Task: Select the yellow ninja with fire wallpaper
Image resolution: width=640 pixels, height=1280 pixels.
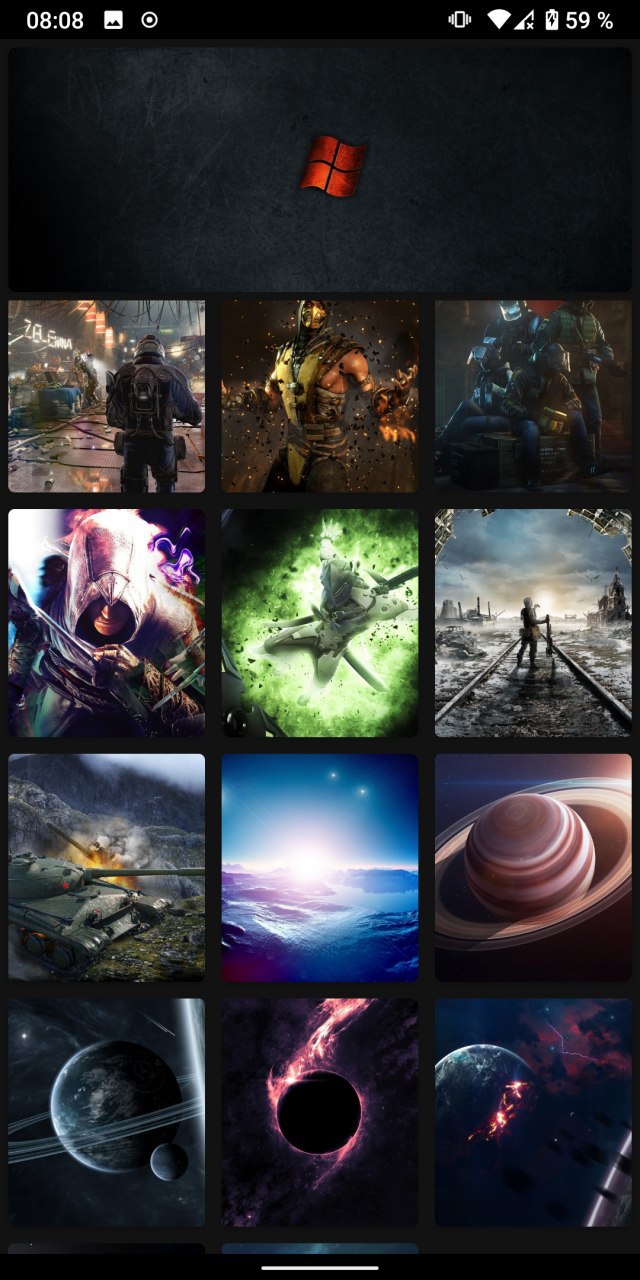Action: pyautogui.click(x=320, y=396)
